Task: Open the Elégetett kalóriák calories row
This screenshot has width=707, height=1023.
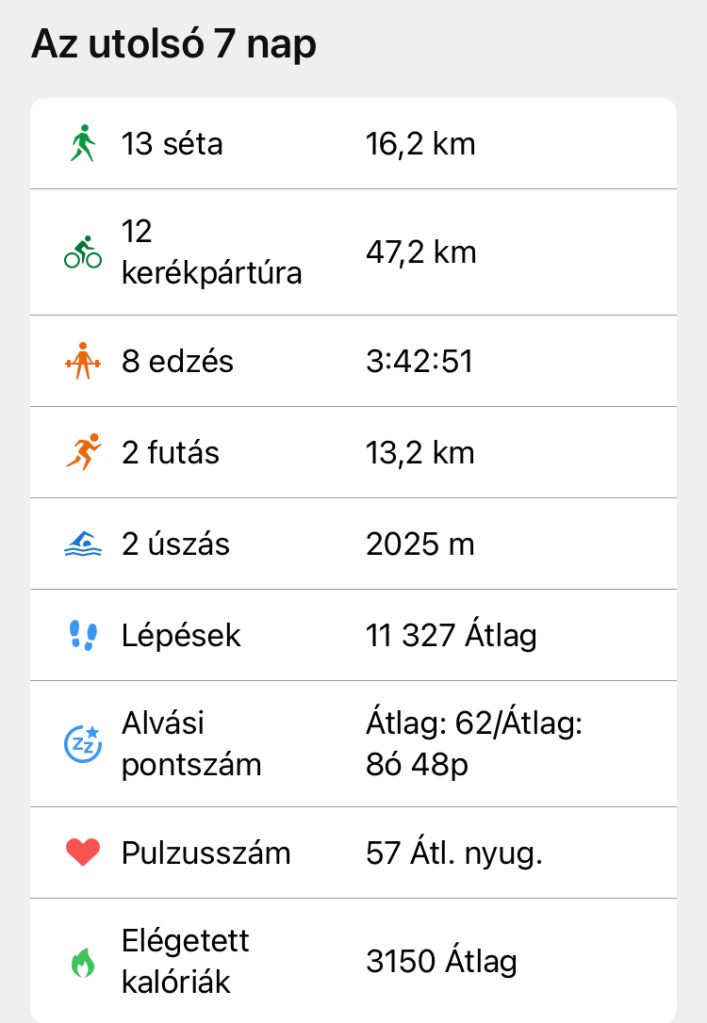Action: (353, 961)
